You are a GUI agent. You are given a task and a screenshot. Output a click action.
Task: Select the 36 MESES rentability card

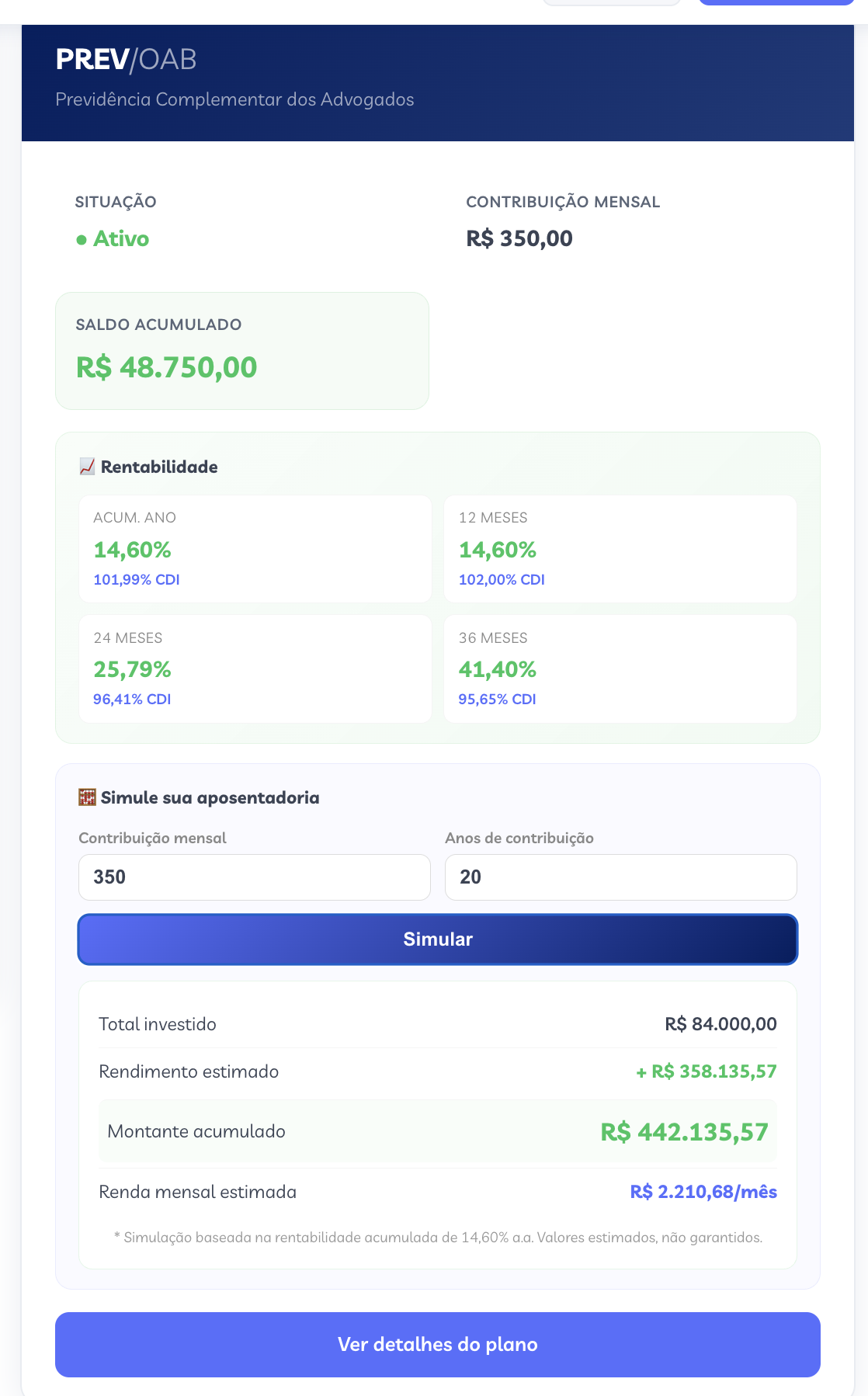click(621, 668)
